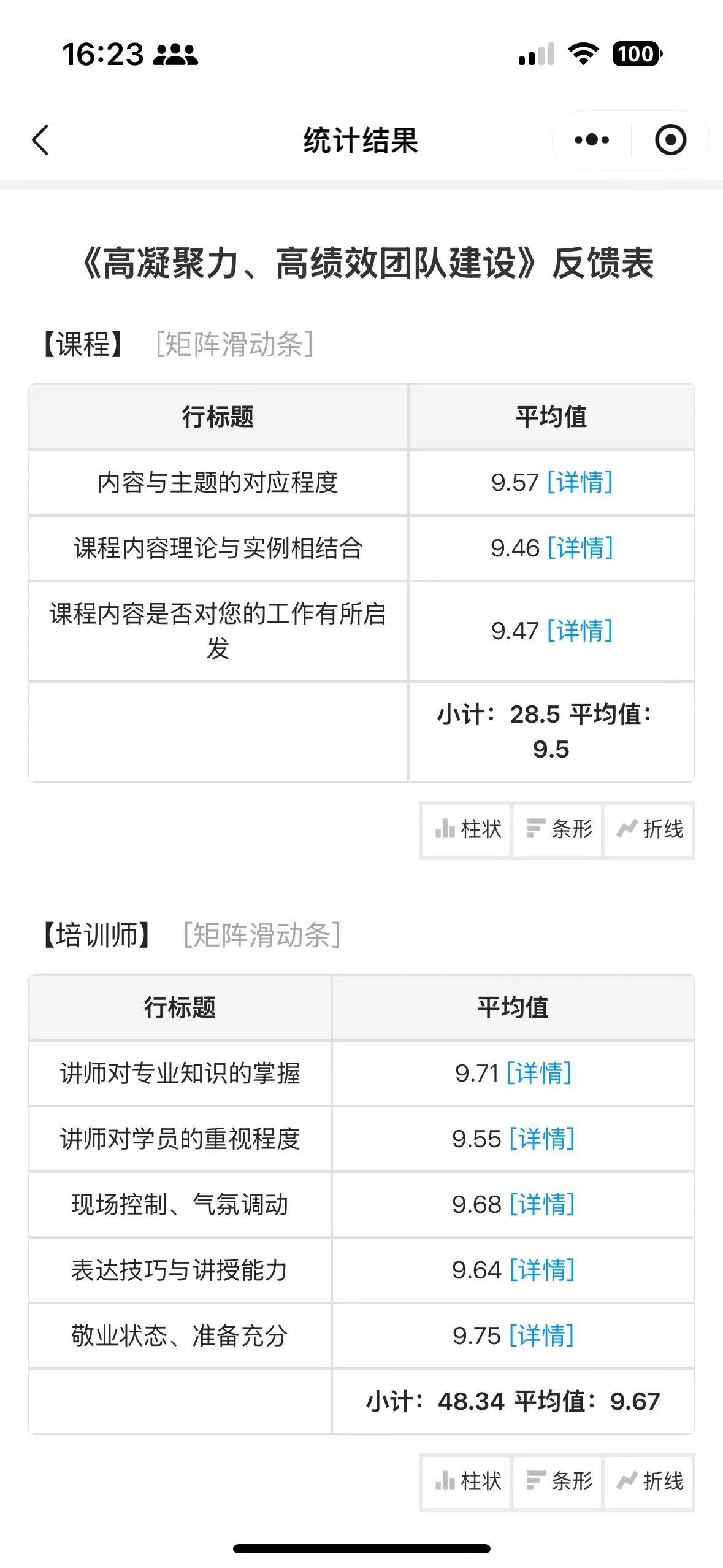This screenshot has width=723, height=1568.
Task: View 详情 for 表达技巧与讲授能力
Action: click(x=542, y=1270)
